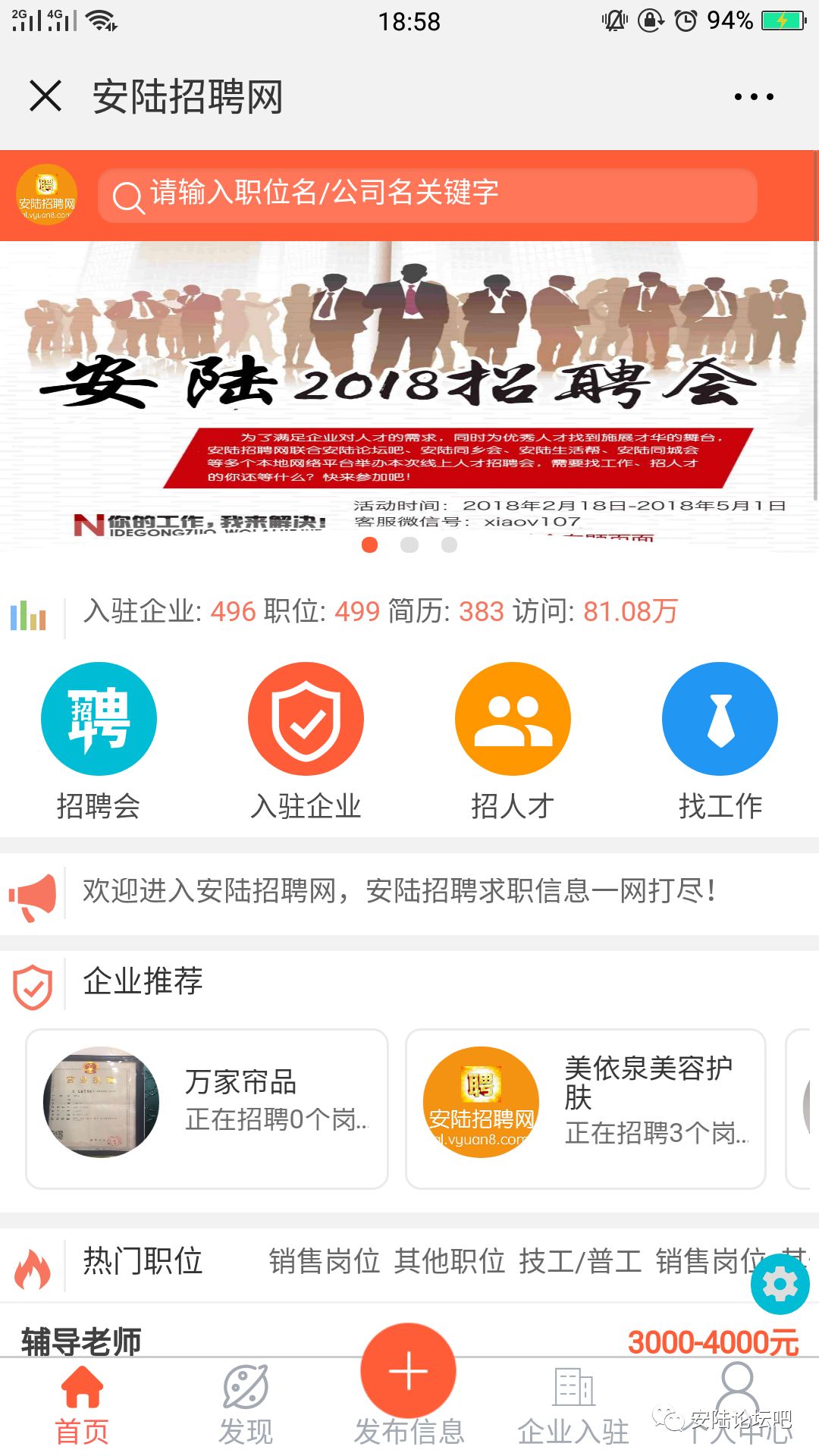View the 美依泉美容护肤 company card

(x=585, y=1108)
